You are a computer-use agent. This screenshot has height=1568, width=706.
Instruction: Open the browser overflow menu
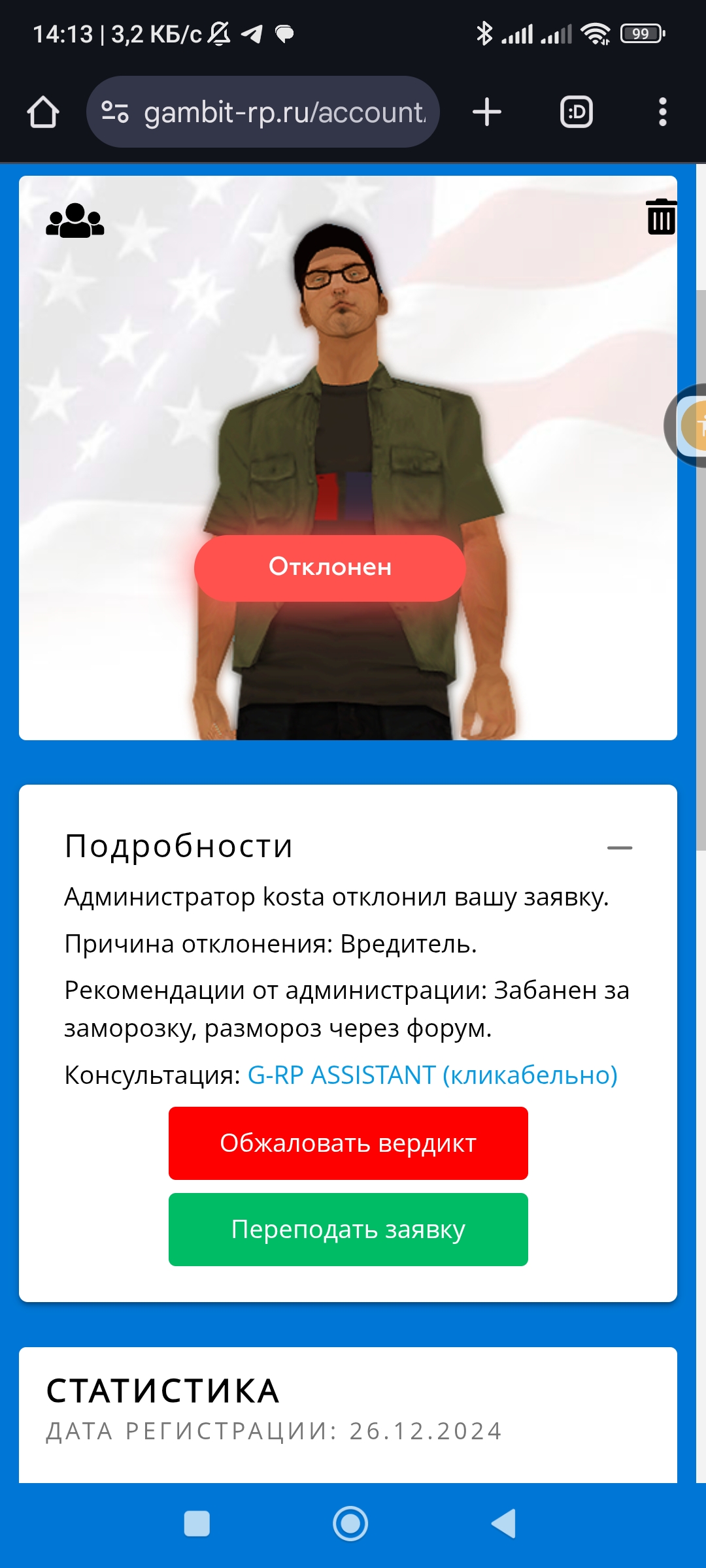(x=662, y=112)
